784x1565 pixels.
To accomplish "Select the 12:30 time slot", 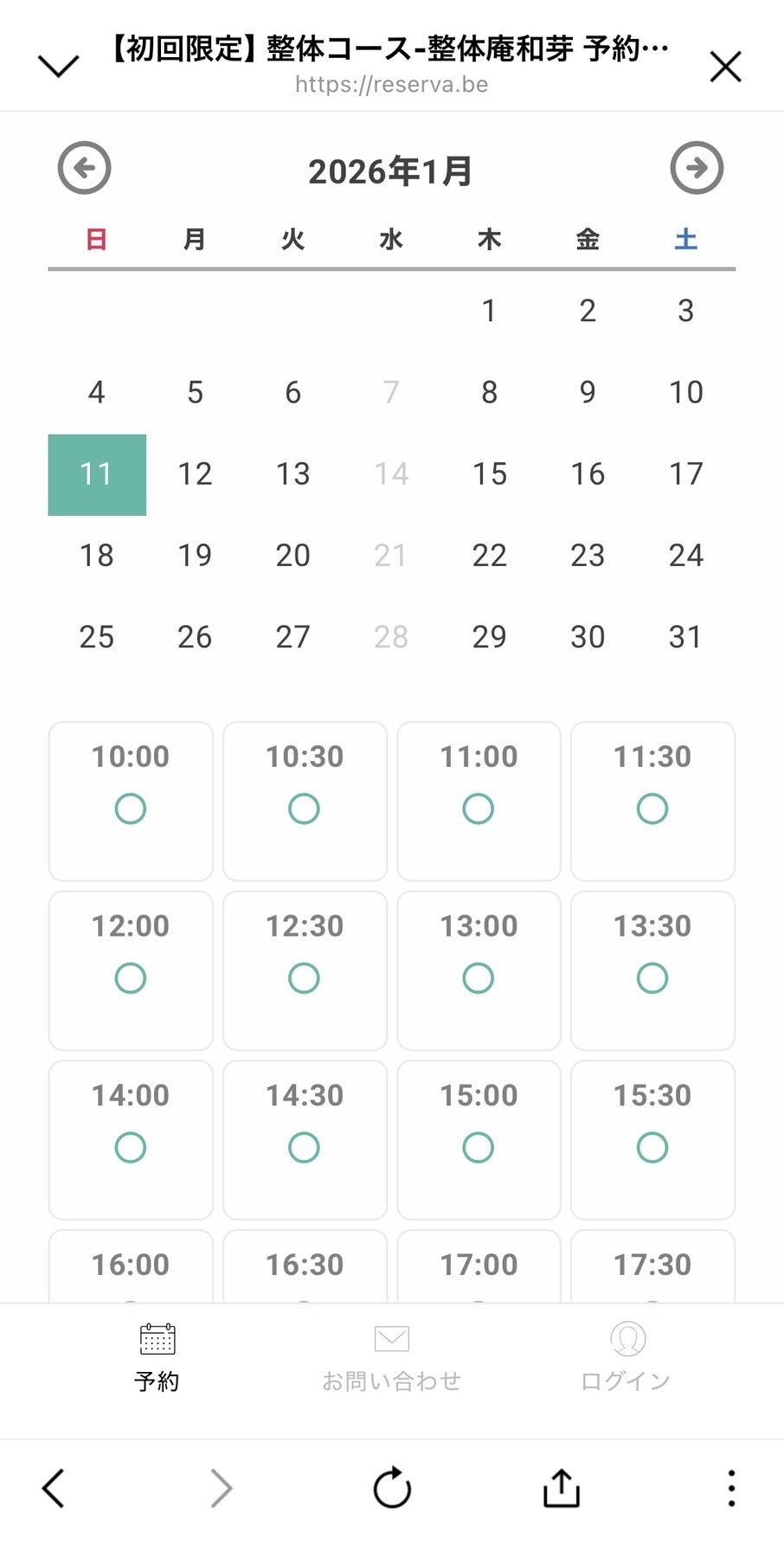I will pos(305,970).
